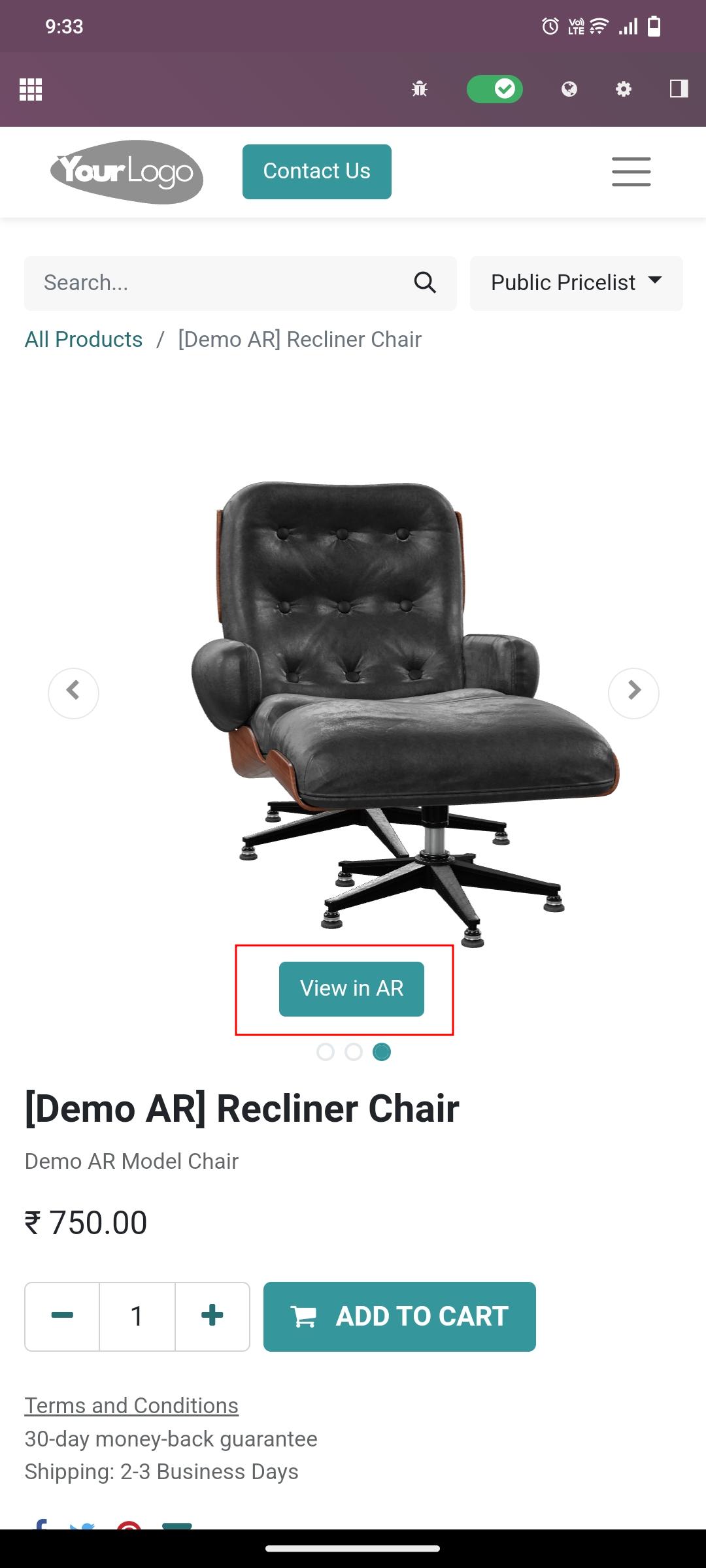706x1568 pixels.
Task: Tap the Contact Us button
Action: [x=317, y=171]
